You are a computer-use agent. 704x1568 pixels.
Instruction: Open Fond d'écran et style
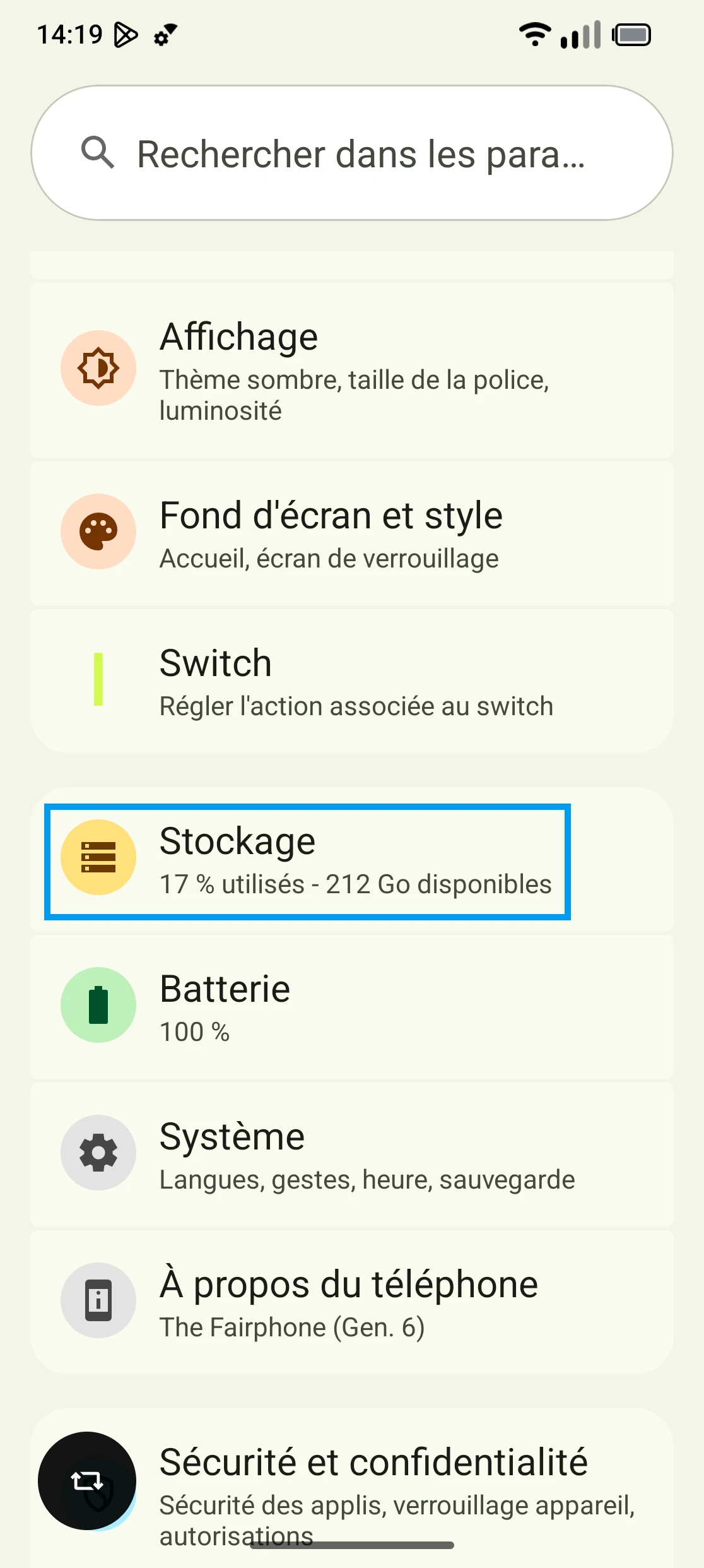352,533
